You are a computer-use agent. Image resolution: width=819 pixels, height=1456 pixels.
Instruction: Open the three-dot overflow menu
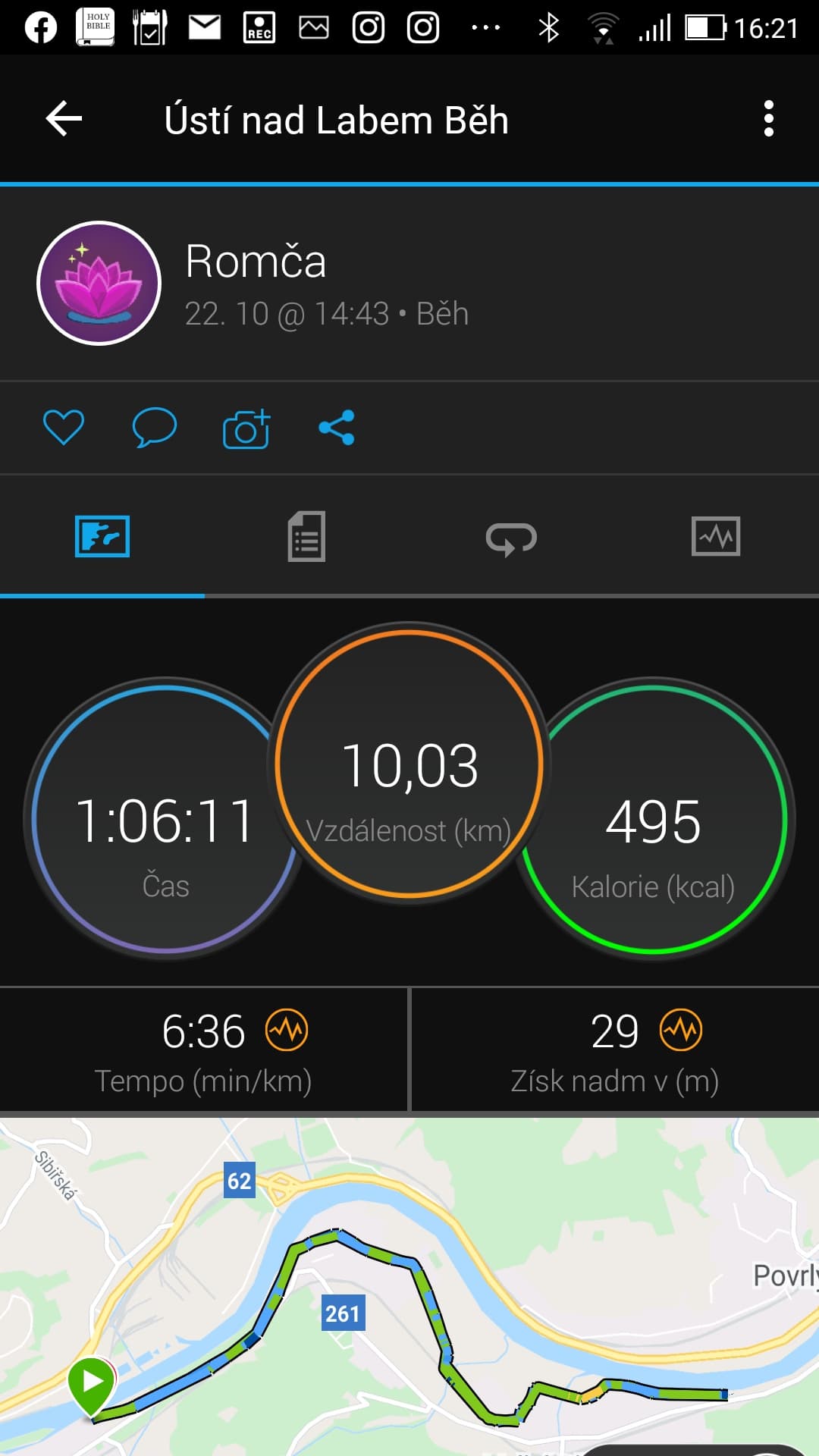(769, 119)
